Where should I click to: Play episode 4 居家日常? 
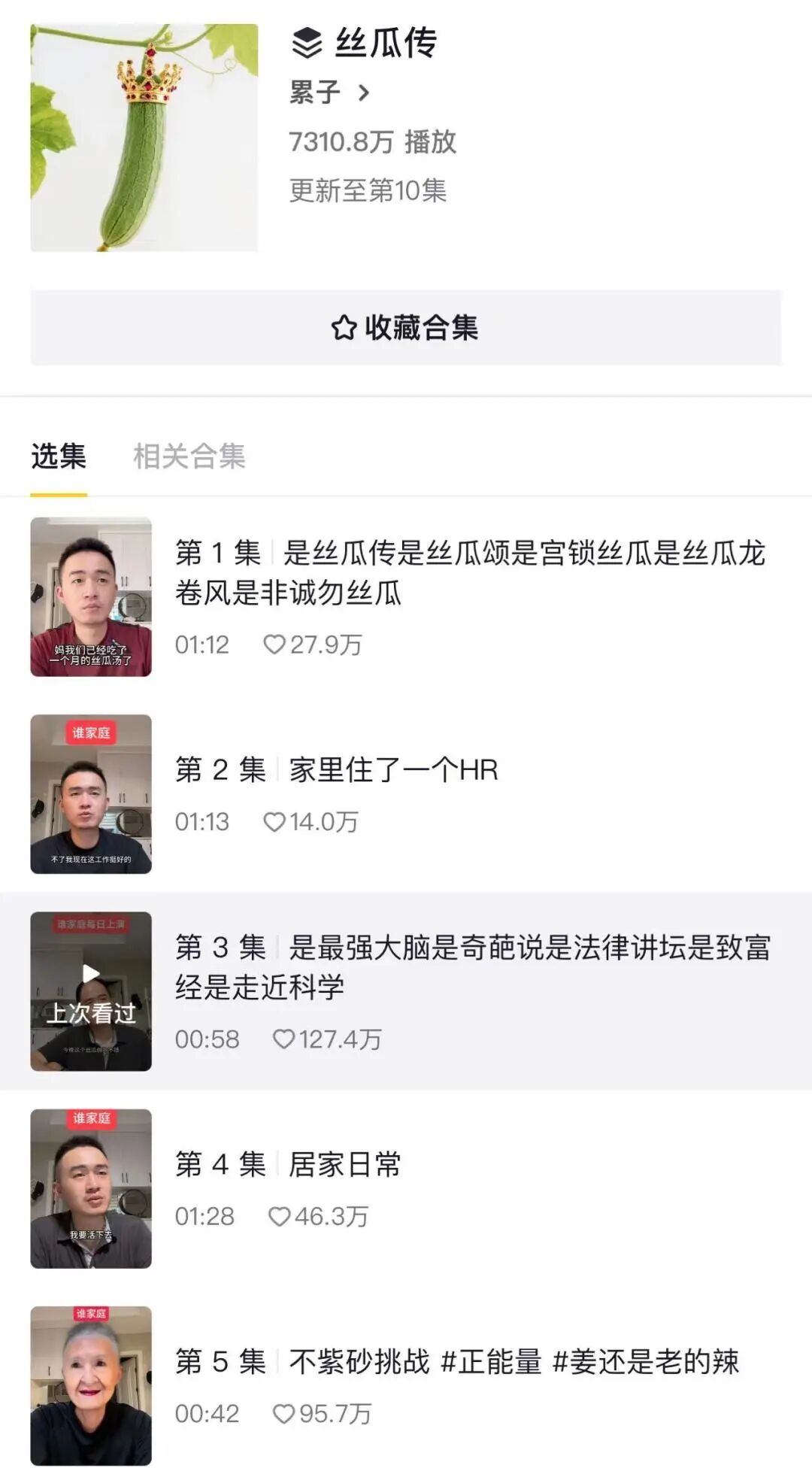coord(344,1165)
